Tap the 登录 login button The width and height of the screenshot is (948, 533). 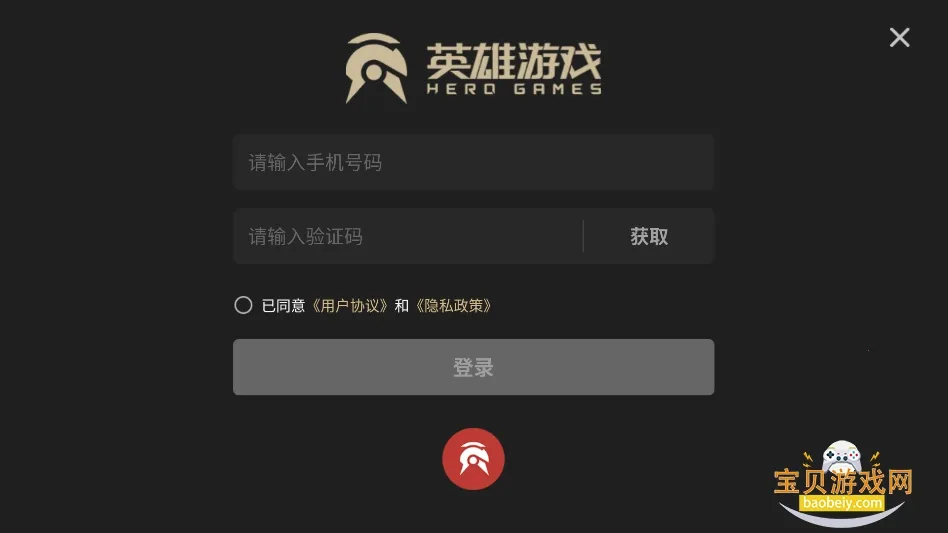click(x=473, y=367)
